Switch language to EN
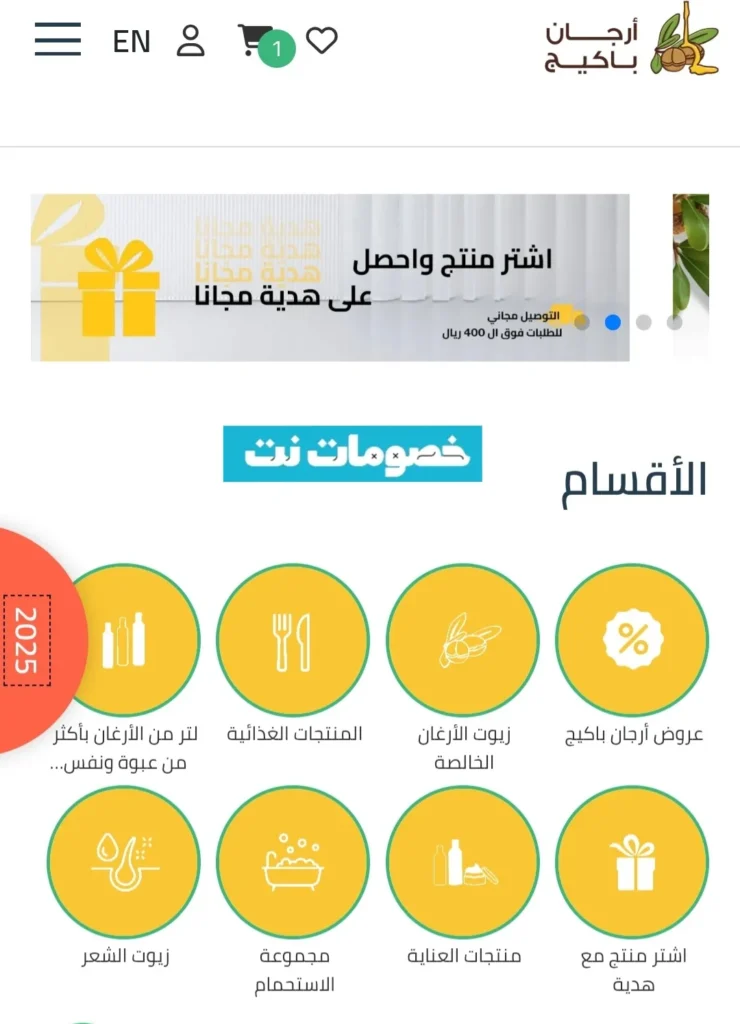The image size is (740, 1024). pyautogui.click(x=131, y=42)
